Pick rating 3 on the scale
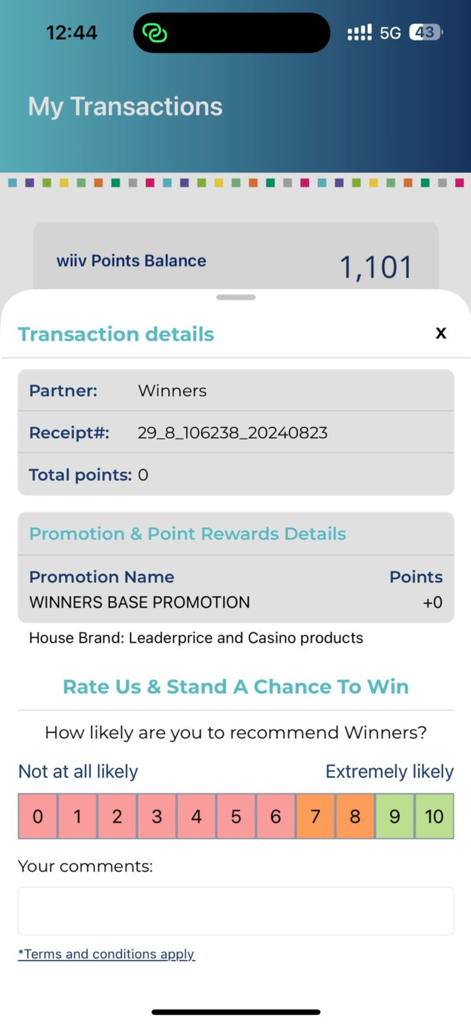The image size is (471, 1024). click(157, 816)
